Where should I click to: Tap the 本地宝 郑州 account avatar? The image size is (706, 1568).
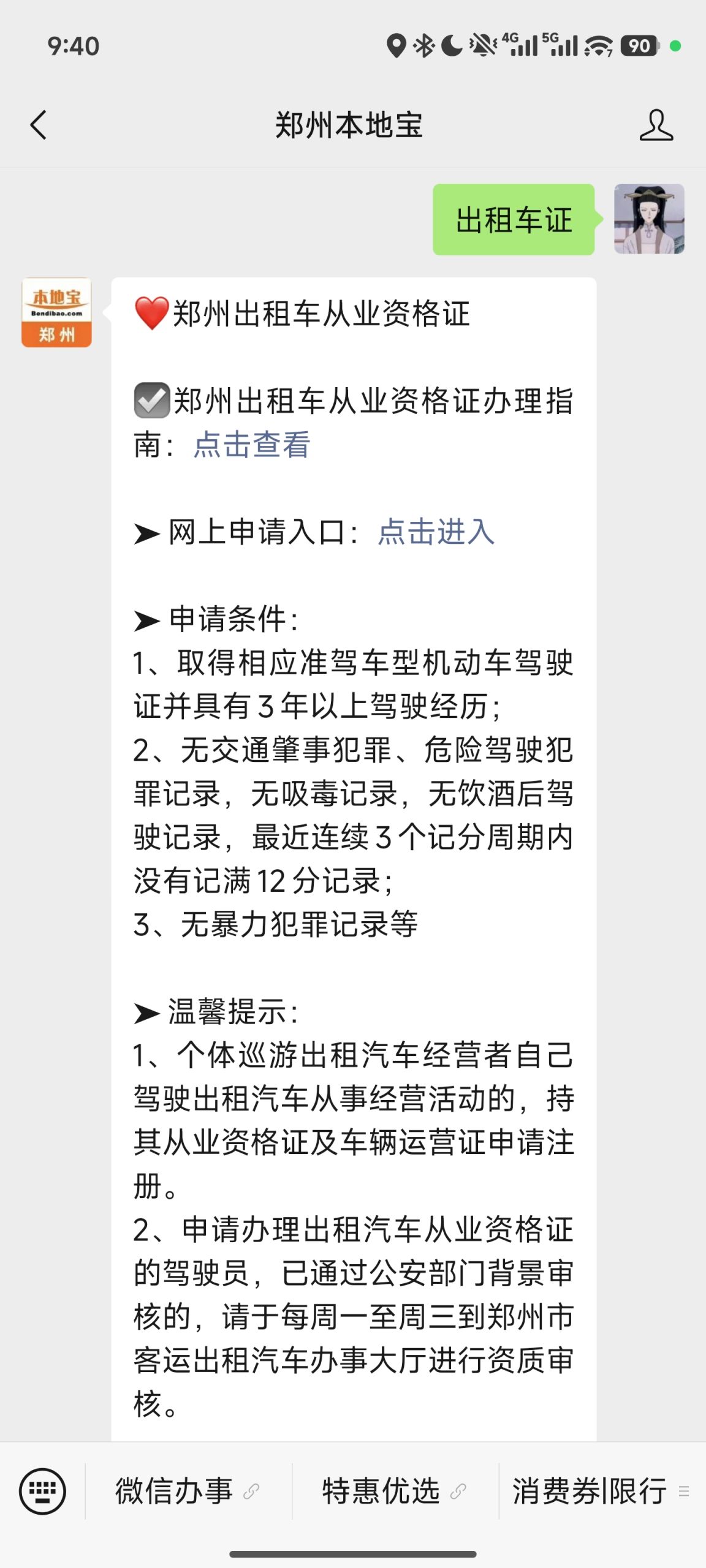click(x=56, y=313)
